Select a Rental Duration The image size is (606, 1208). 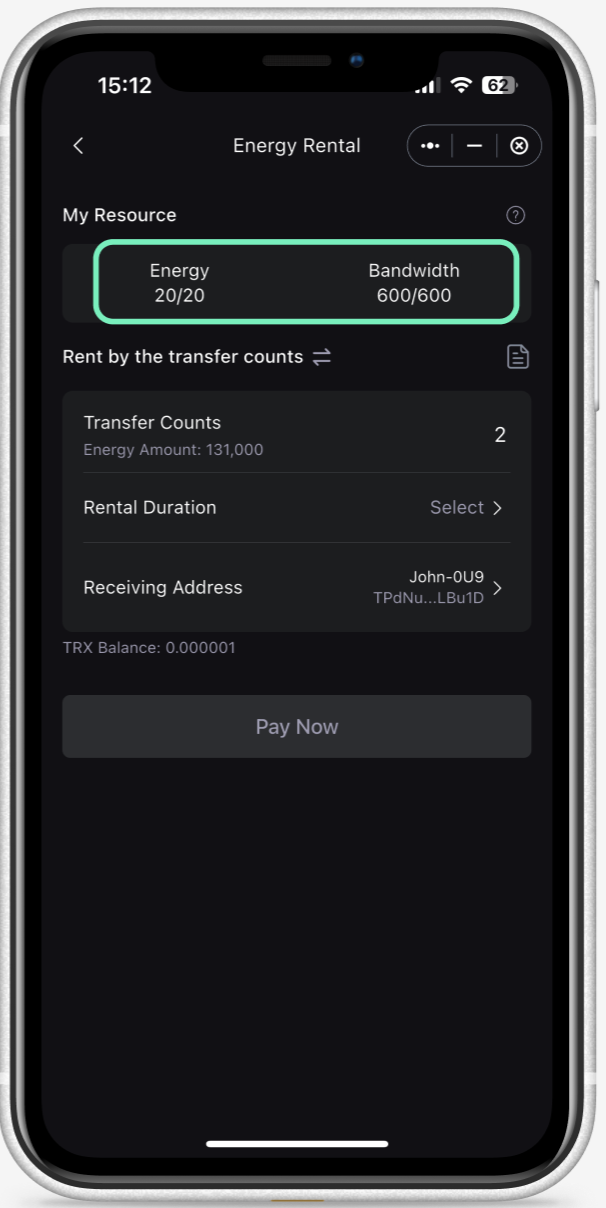click(x=465, y=508)
